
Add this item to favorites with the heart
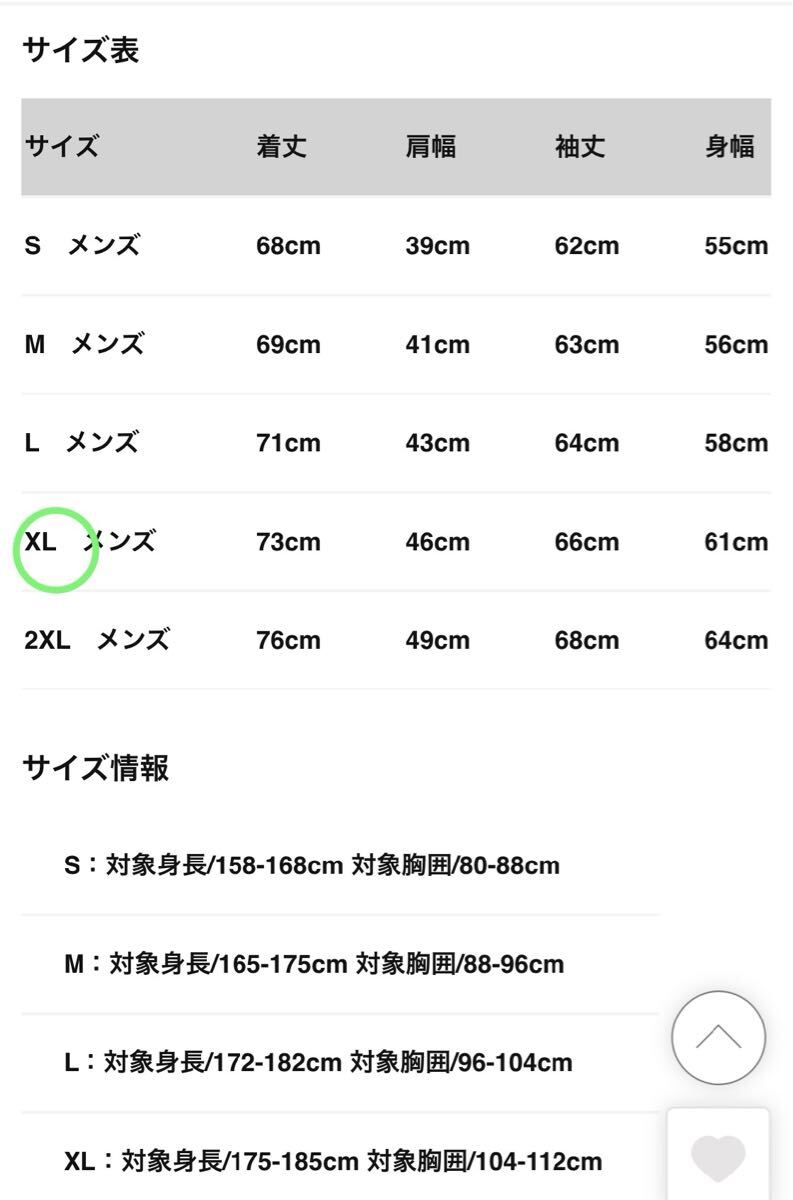tap(718, 1158)
